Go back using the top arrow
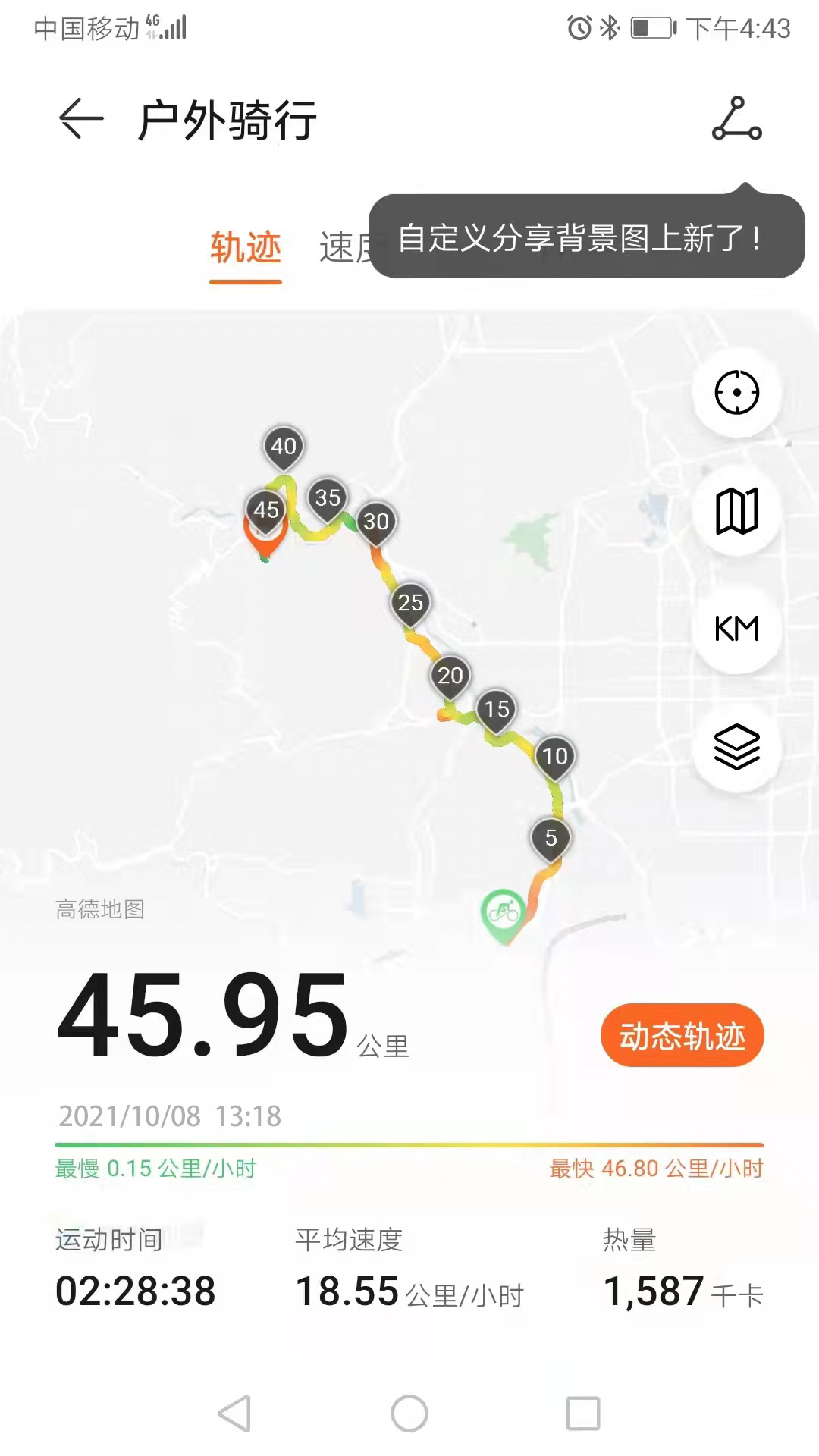This screenshot has width=819, height=1456. pos(81,120)
